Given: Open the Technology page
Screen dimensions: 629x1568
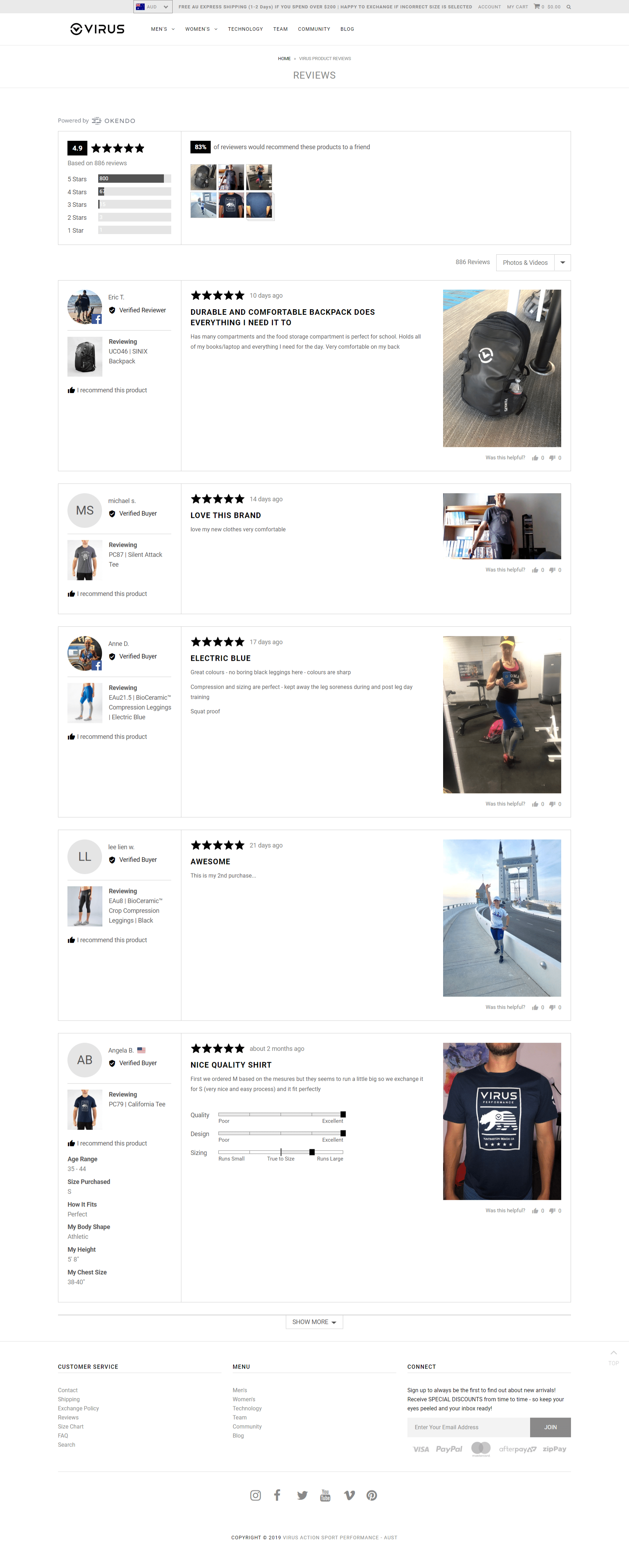Looking at the screenshot, I should click(245, 29).
